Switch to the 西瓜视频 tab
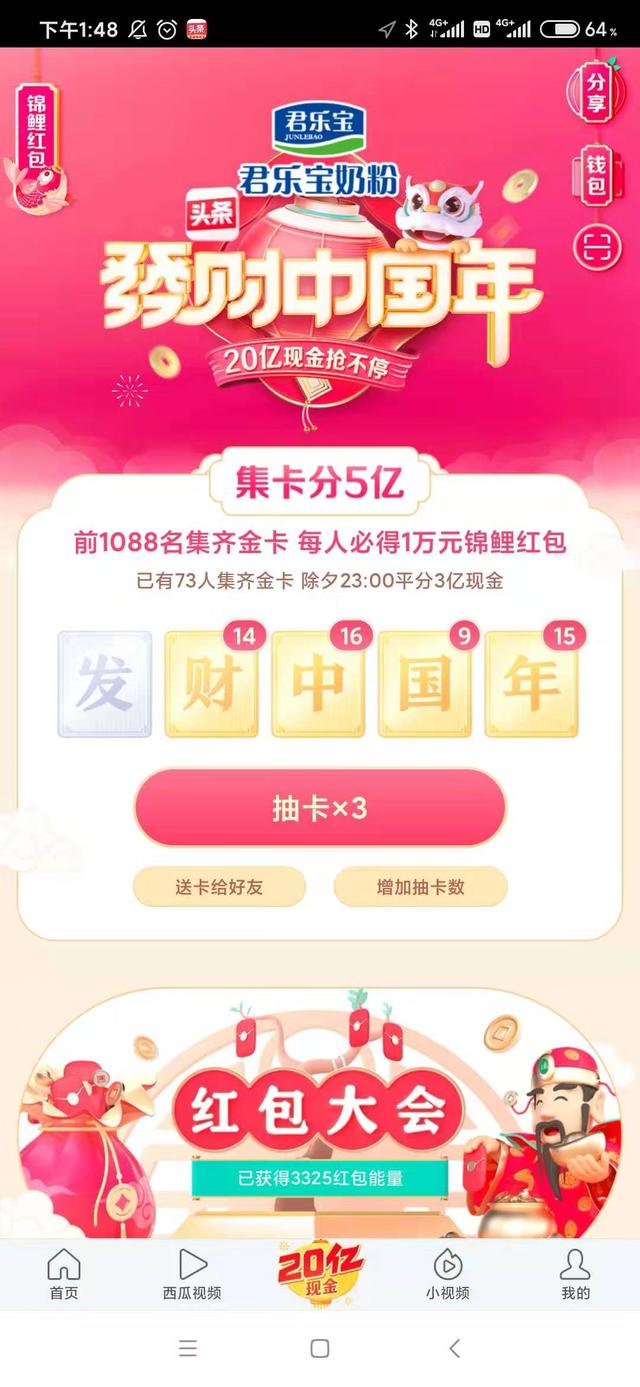 tap(192, 1275)
